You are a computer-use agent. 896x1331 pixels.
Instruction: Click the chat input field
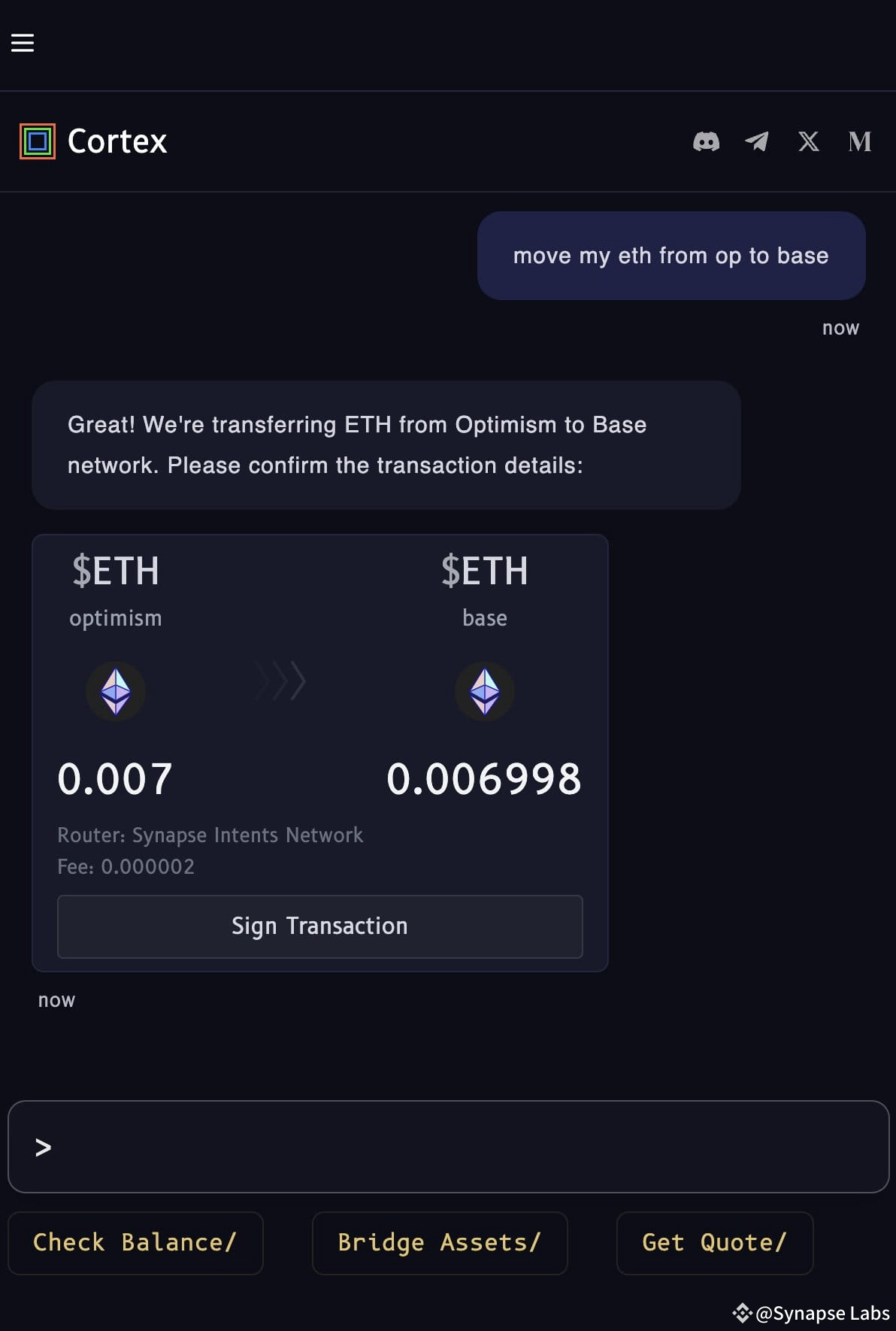coord(448,1147)
